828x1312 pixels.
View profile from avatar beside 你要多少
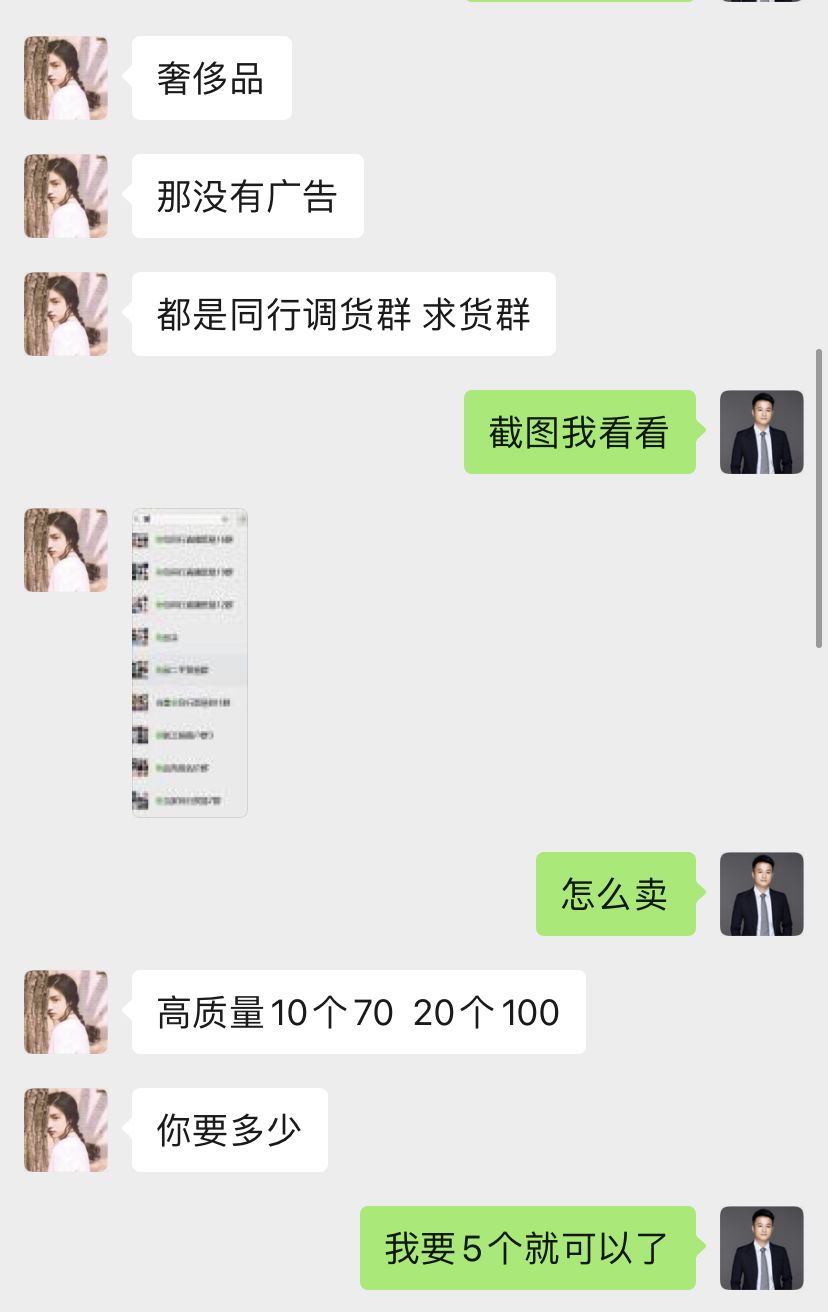pos(66,1130)
